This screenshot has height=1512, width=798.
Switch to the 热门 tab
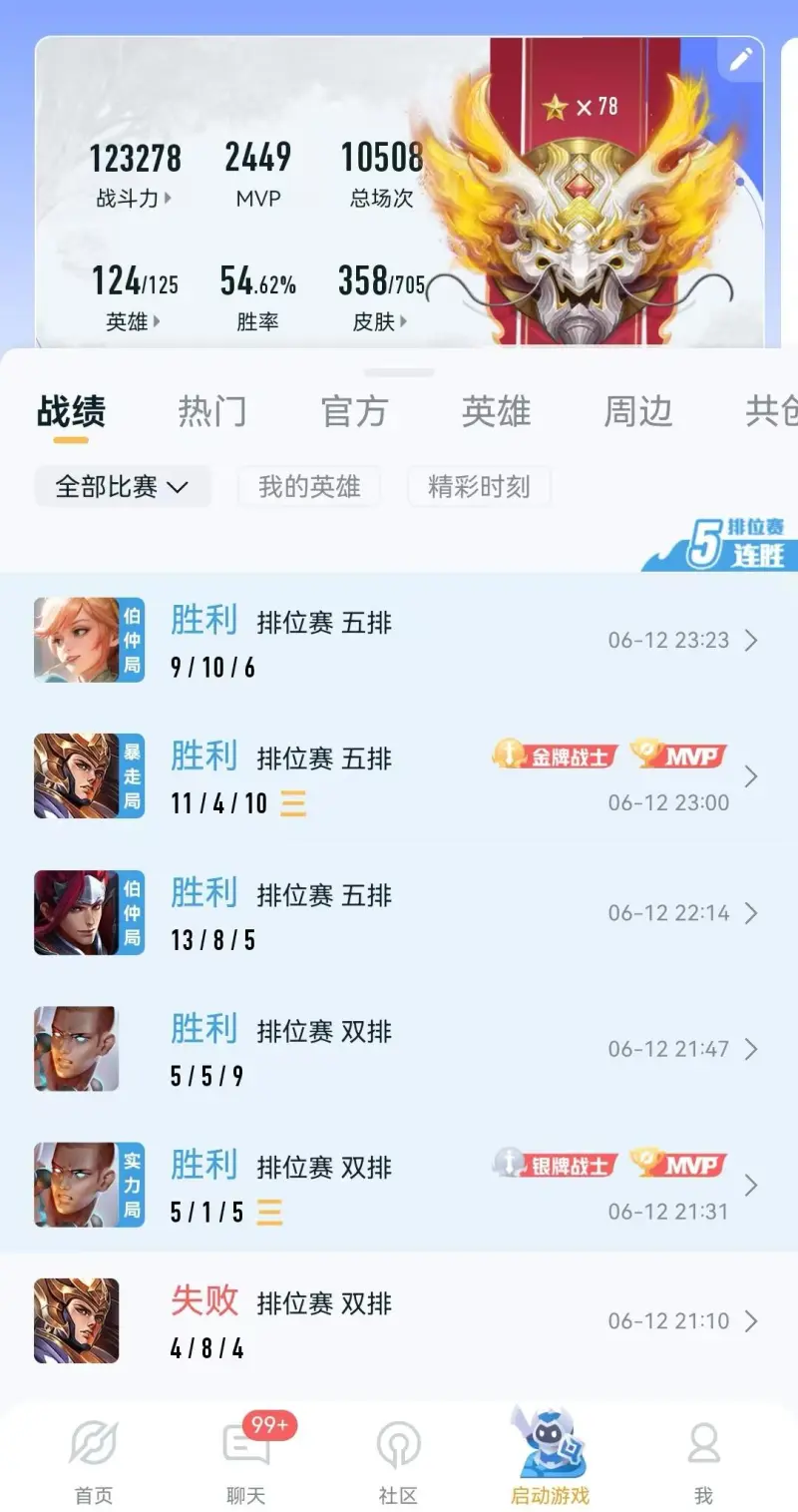tap(211, 411)
